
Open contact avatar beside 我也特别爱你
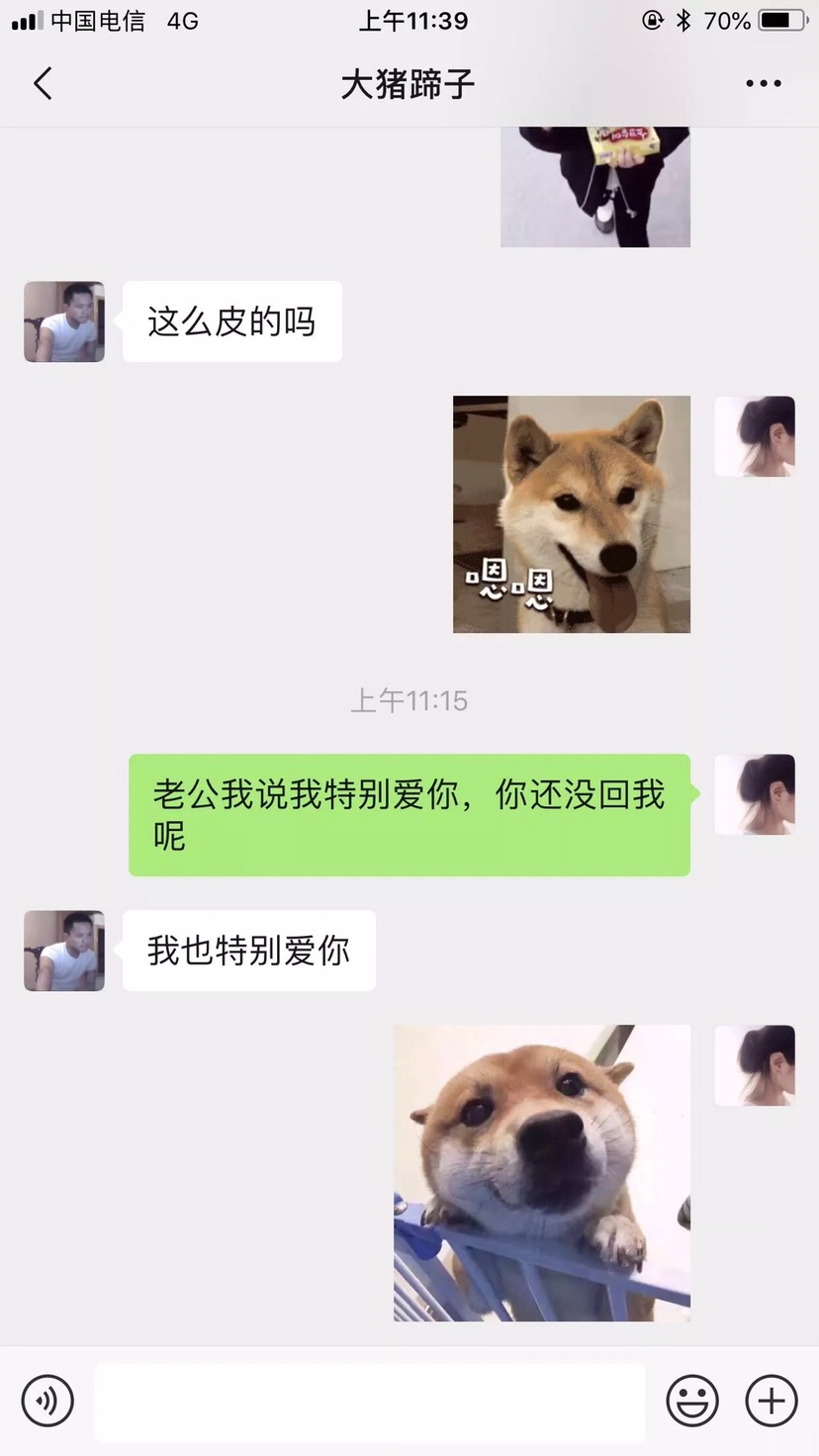point(64,951)
